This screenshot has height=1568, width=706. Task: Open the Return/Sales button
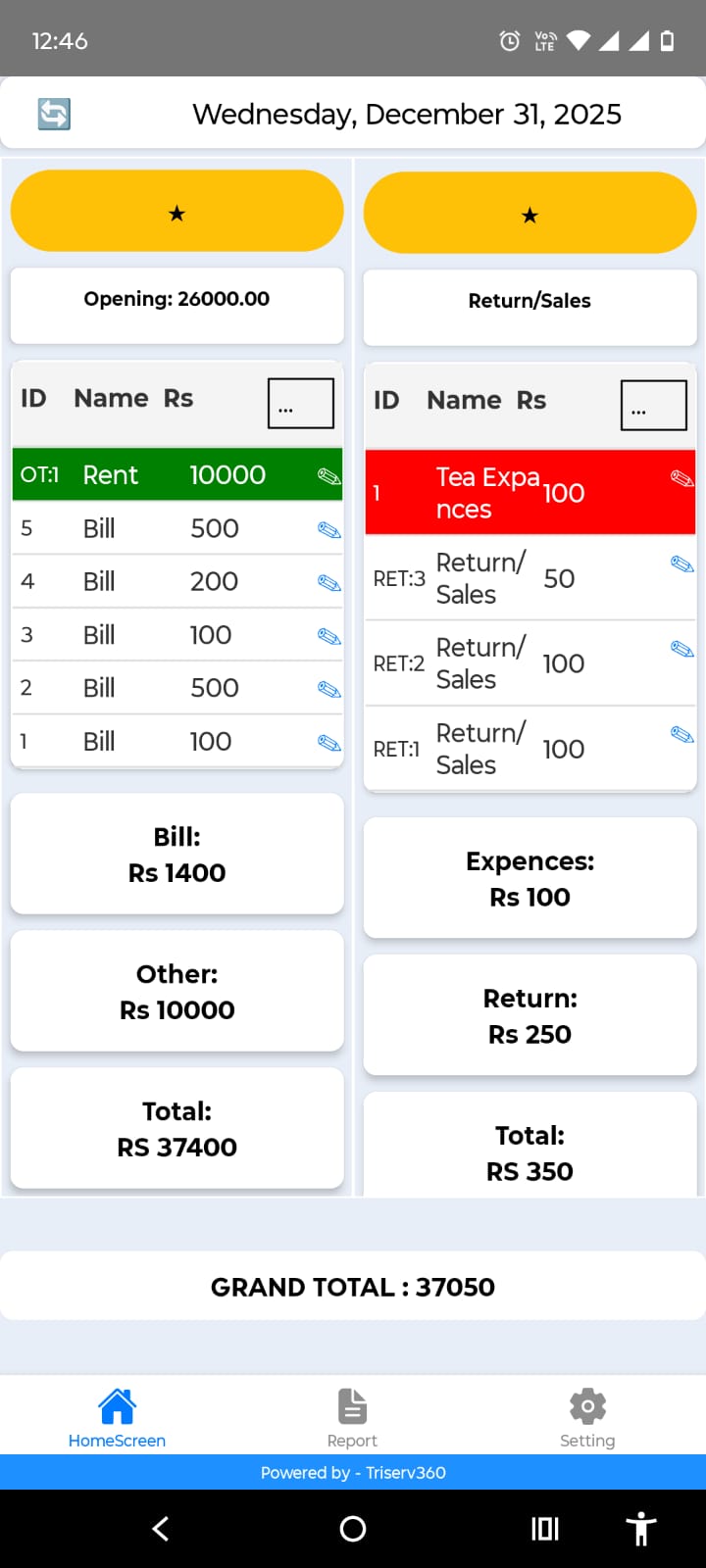529,301
